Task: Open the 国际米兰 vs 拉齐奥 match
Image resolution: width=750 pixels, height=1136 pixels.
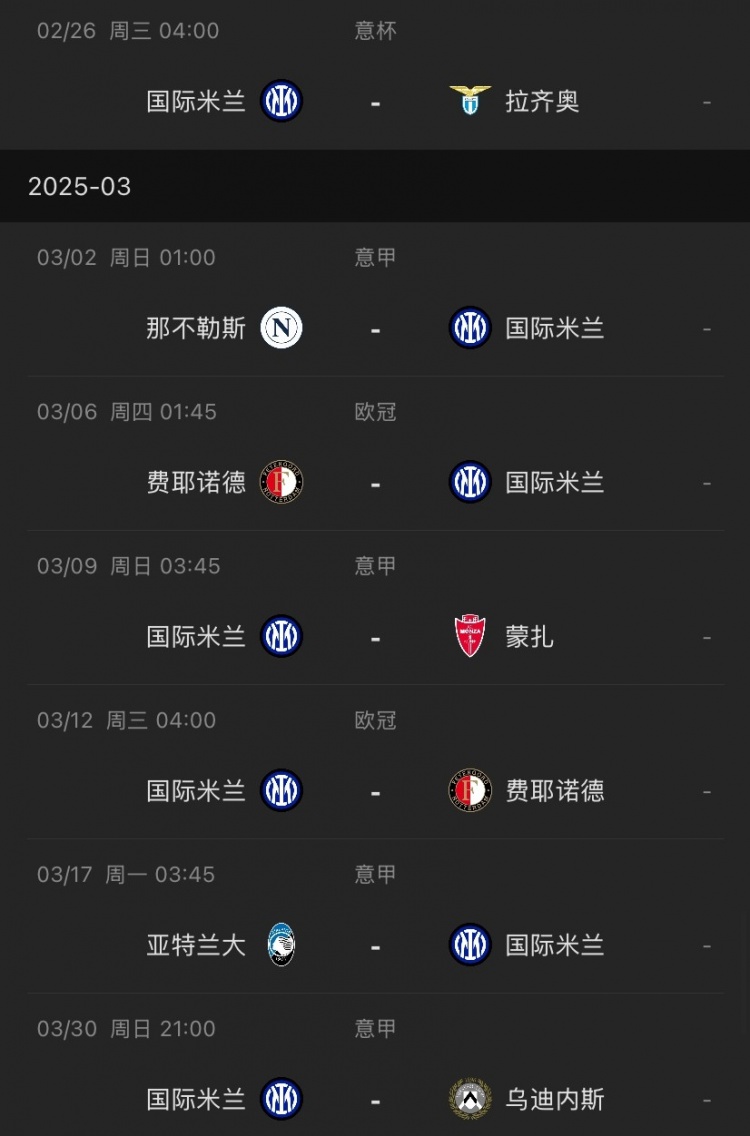Action: click(x=375, y=101)
